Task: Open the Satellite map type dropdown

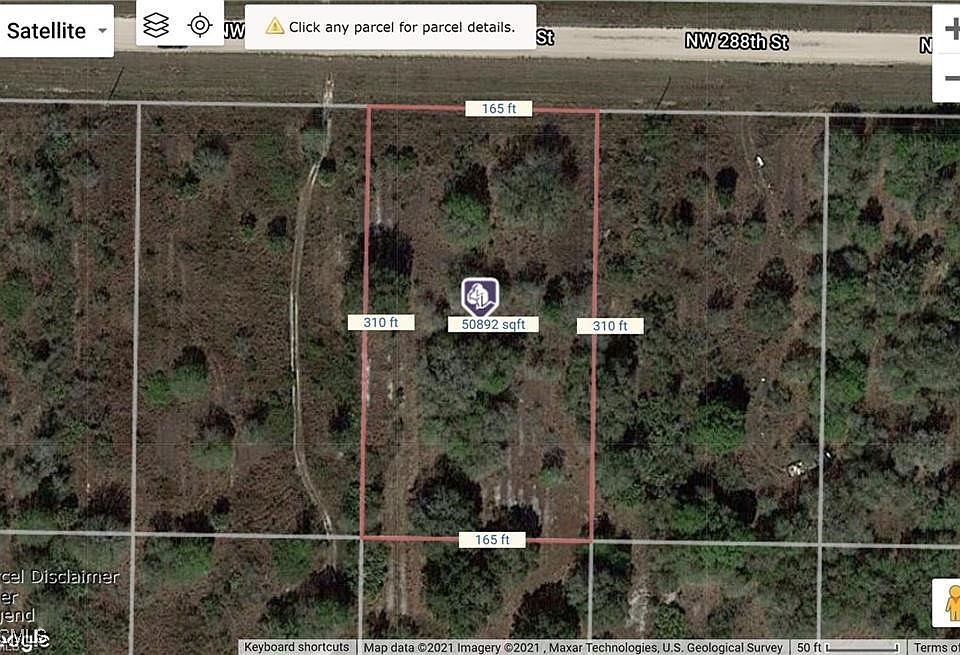Action: (x=57, y=31)
